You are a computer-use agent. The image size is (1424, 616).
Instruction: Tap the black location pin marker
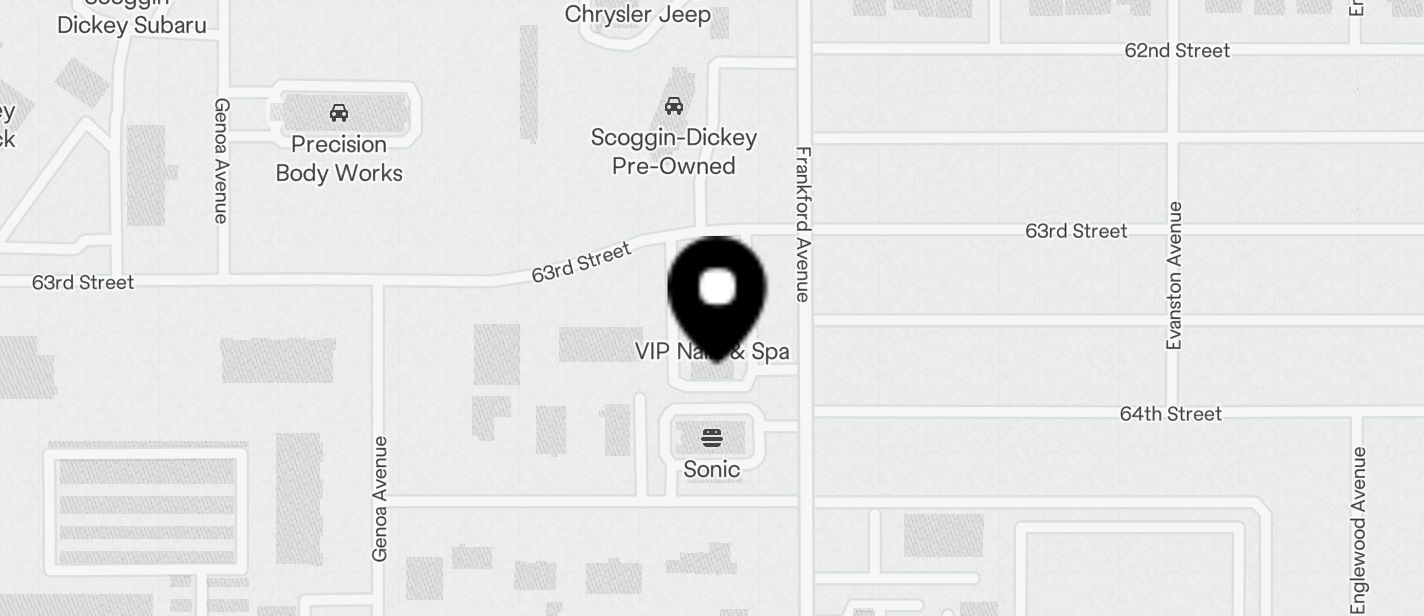pyautogui.click(x=717, y=292)
